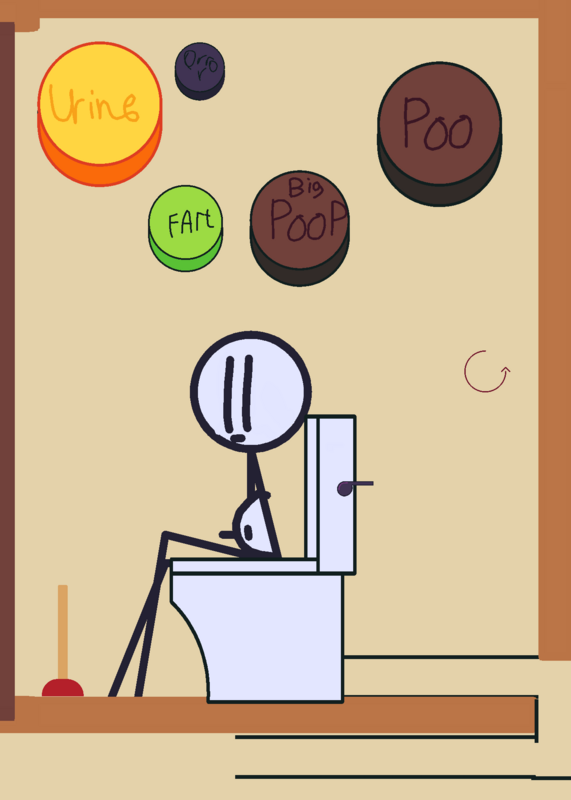Hit the green Fart button
Screen dimensions: 571x800
click(185, 228)
